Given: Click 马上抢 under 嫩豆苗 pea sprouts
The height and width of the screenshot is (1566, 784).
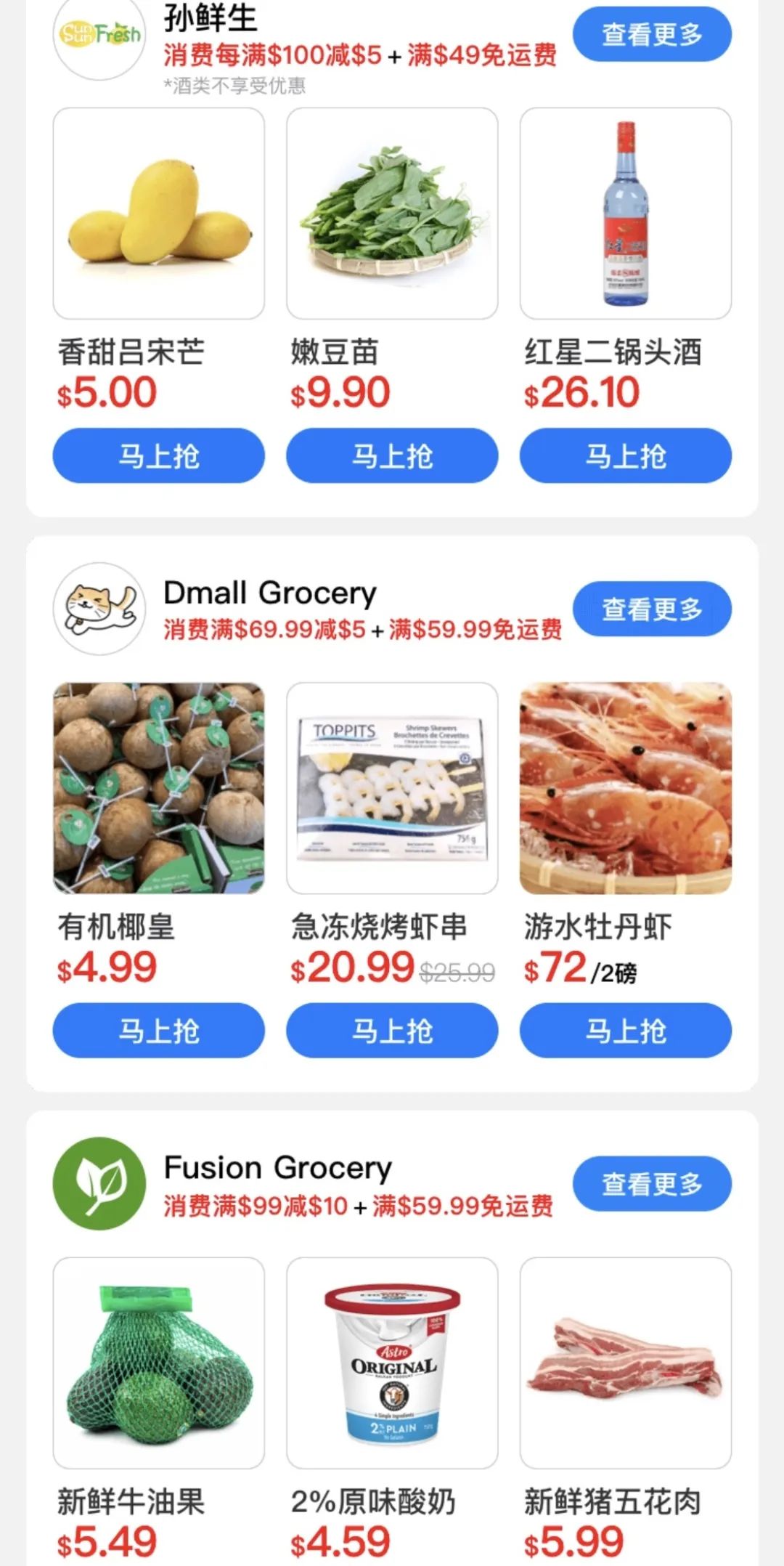Looking at the screenshot, I should point(392,455).
